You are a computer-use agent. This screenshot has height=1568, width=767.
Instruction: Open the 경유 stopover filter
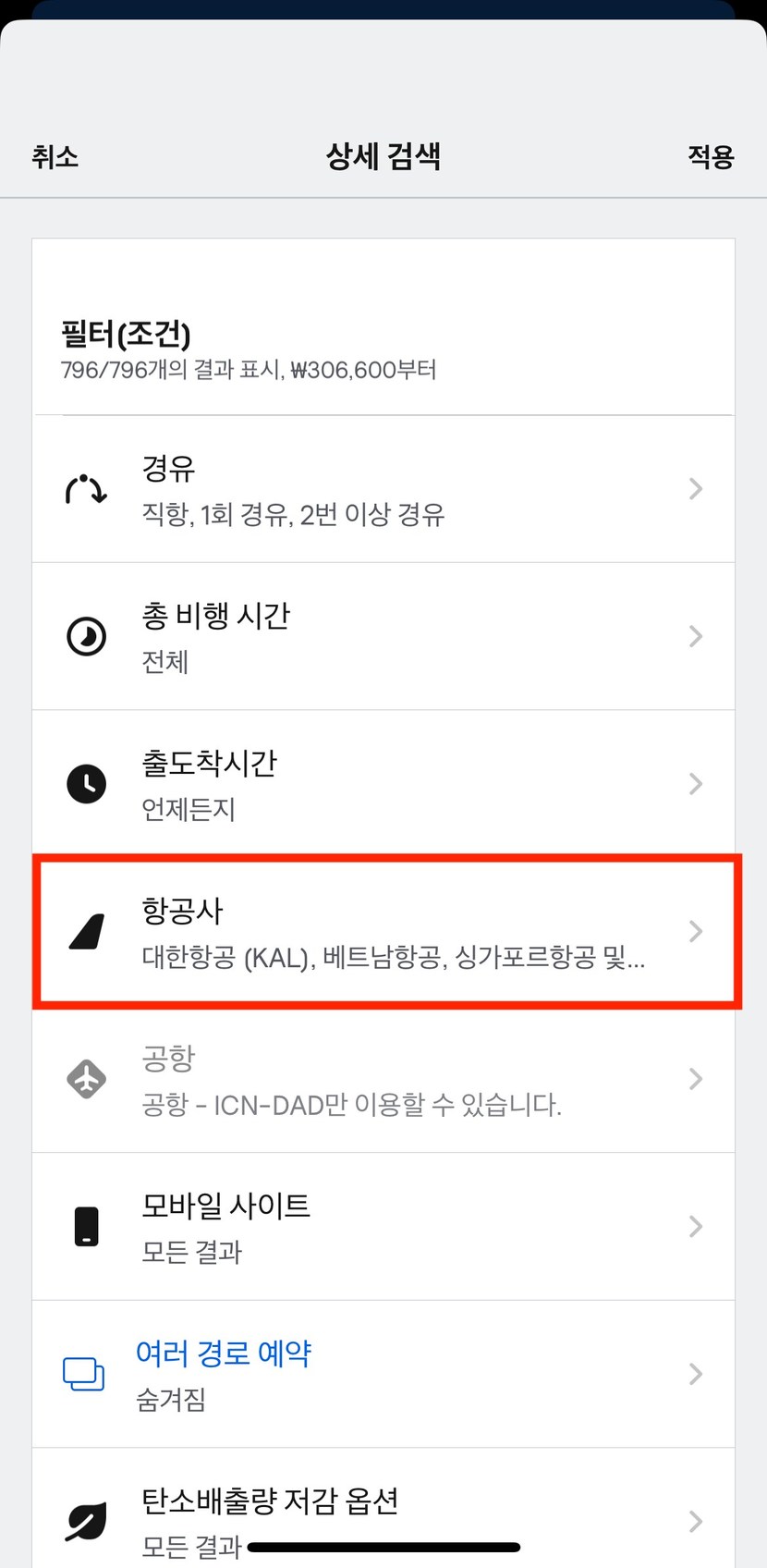click(x=383, y=489)
